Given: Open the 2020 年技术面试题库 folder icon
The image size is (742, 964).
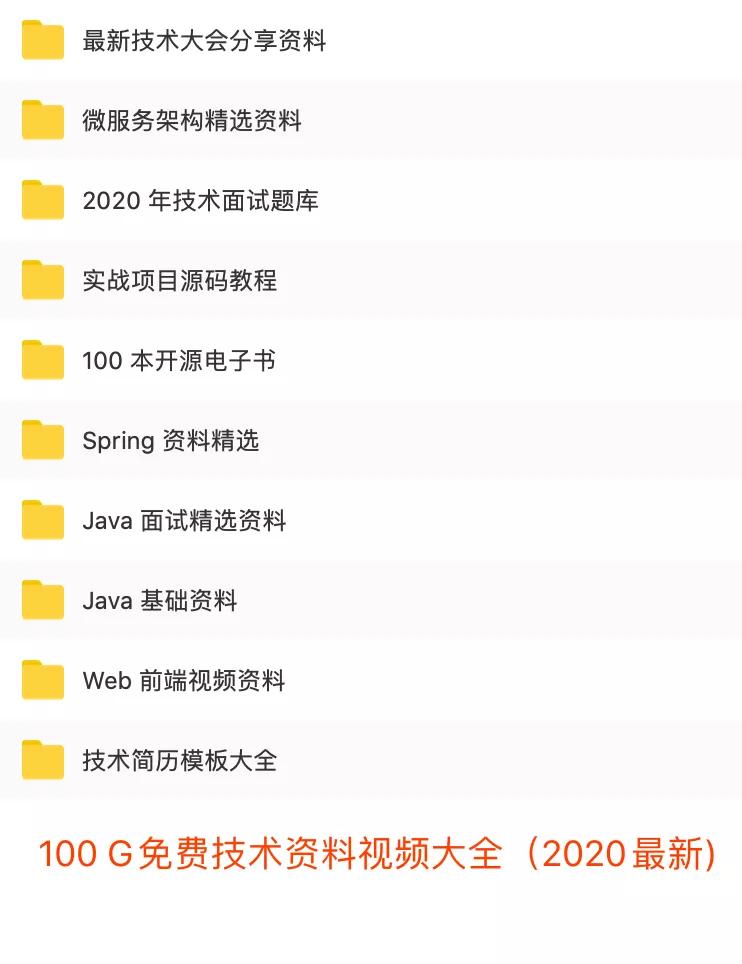Looking at the screenshot, I should [41, 202].
